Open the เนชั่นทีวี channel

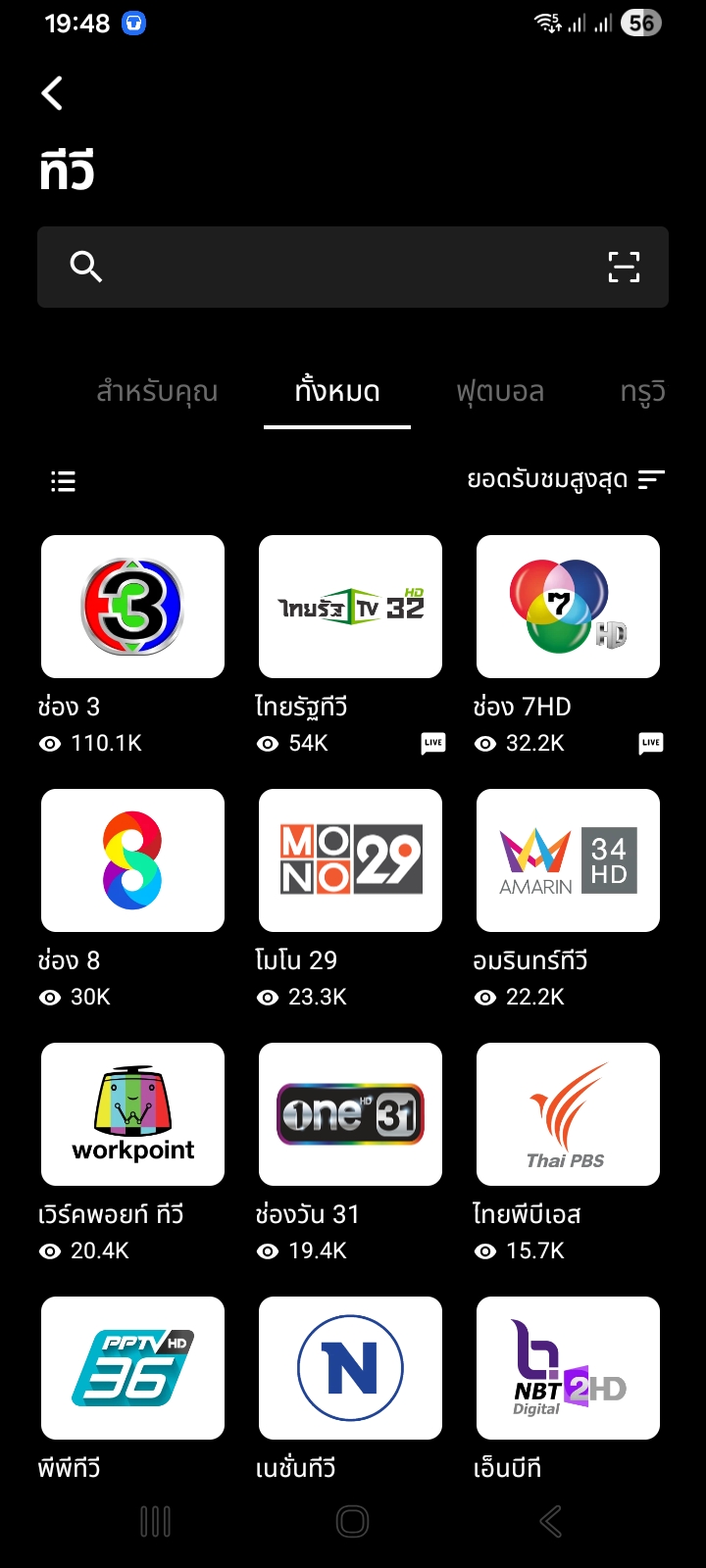[x=350, y=1368]
